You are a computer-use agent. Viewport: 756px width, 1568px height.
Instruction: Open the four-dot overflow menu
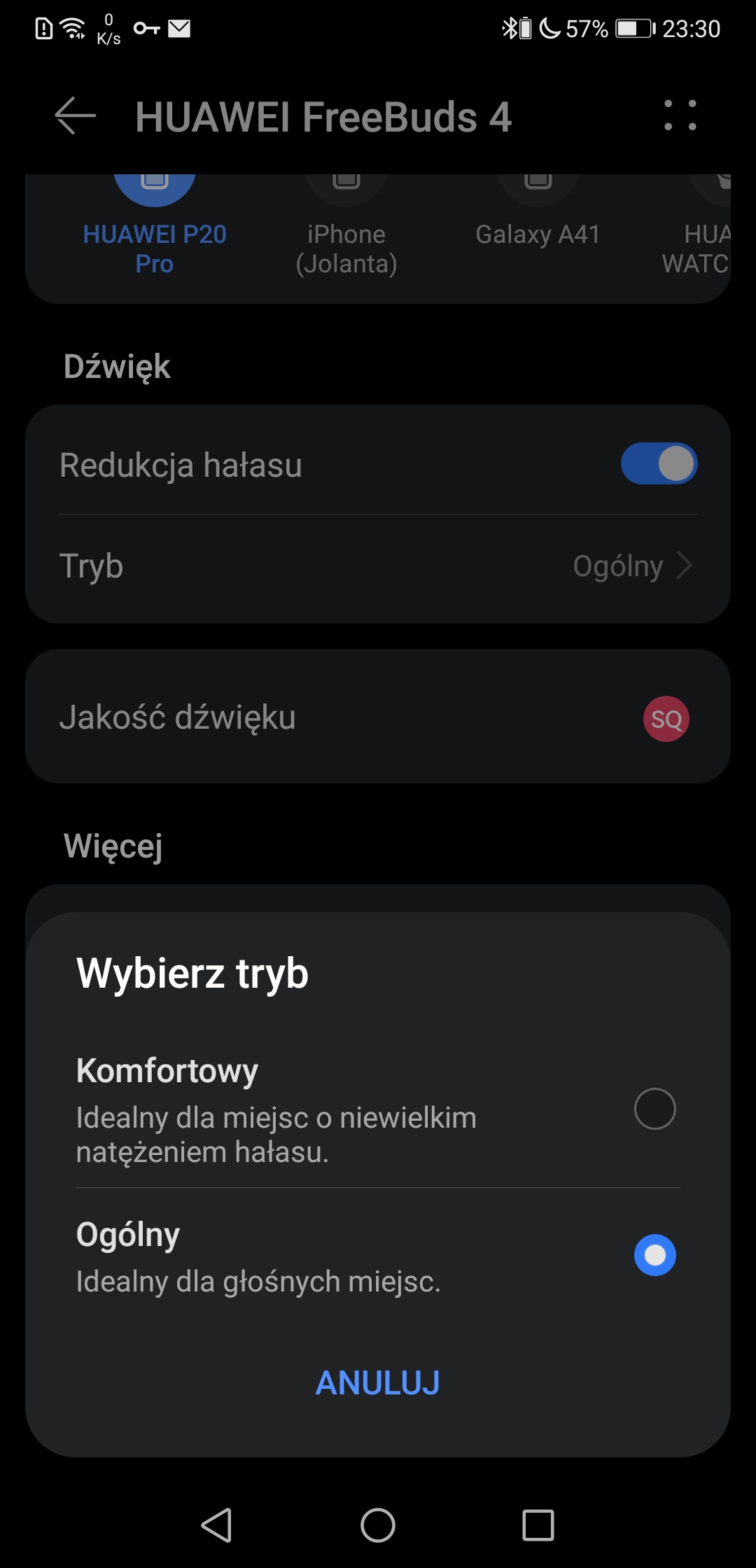[680, 115]
